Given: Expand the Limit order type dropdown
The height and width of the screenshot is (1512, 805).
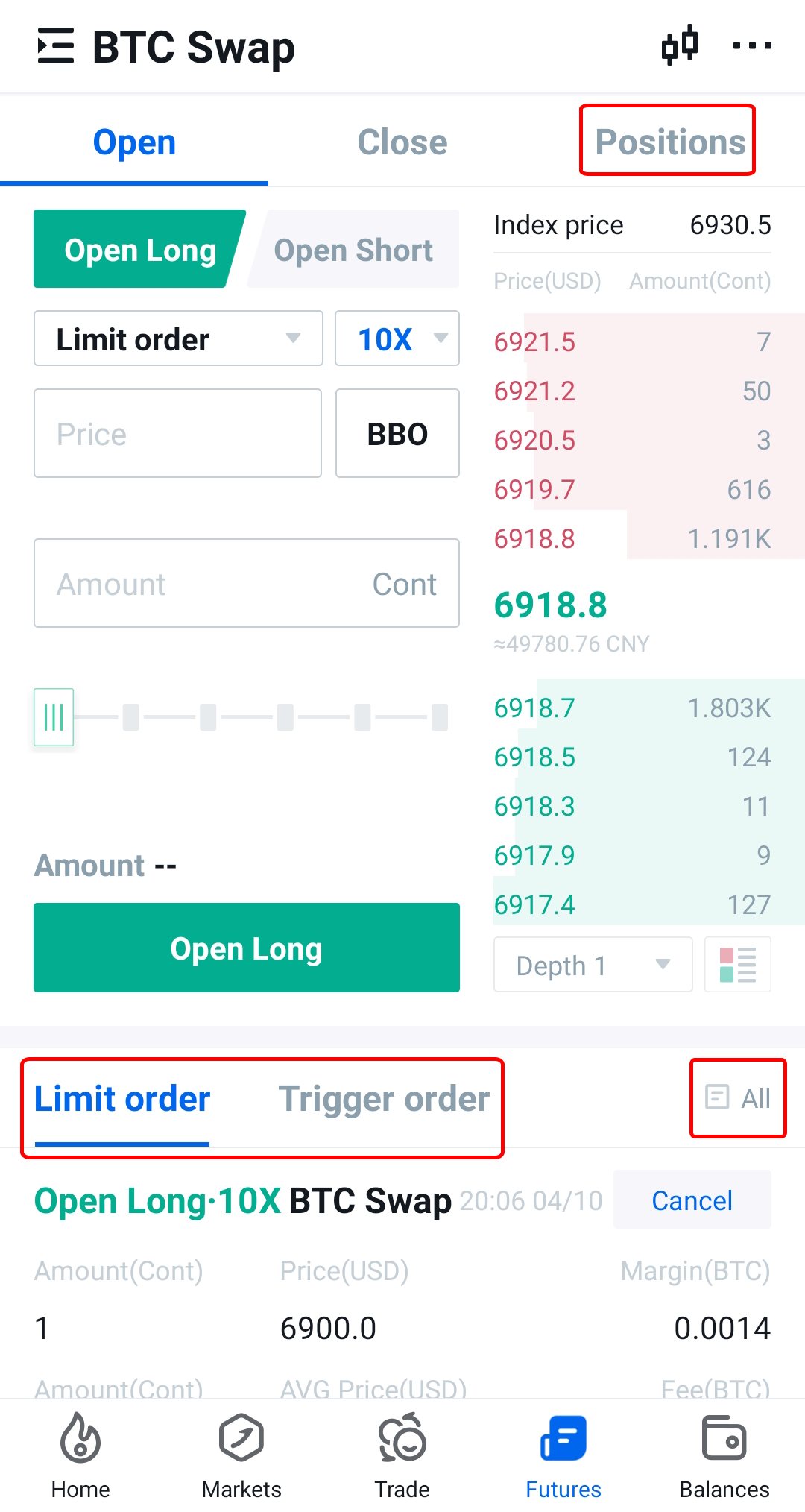Looking at the screenshot, I should pos(178,339).
